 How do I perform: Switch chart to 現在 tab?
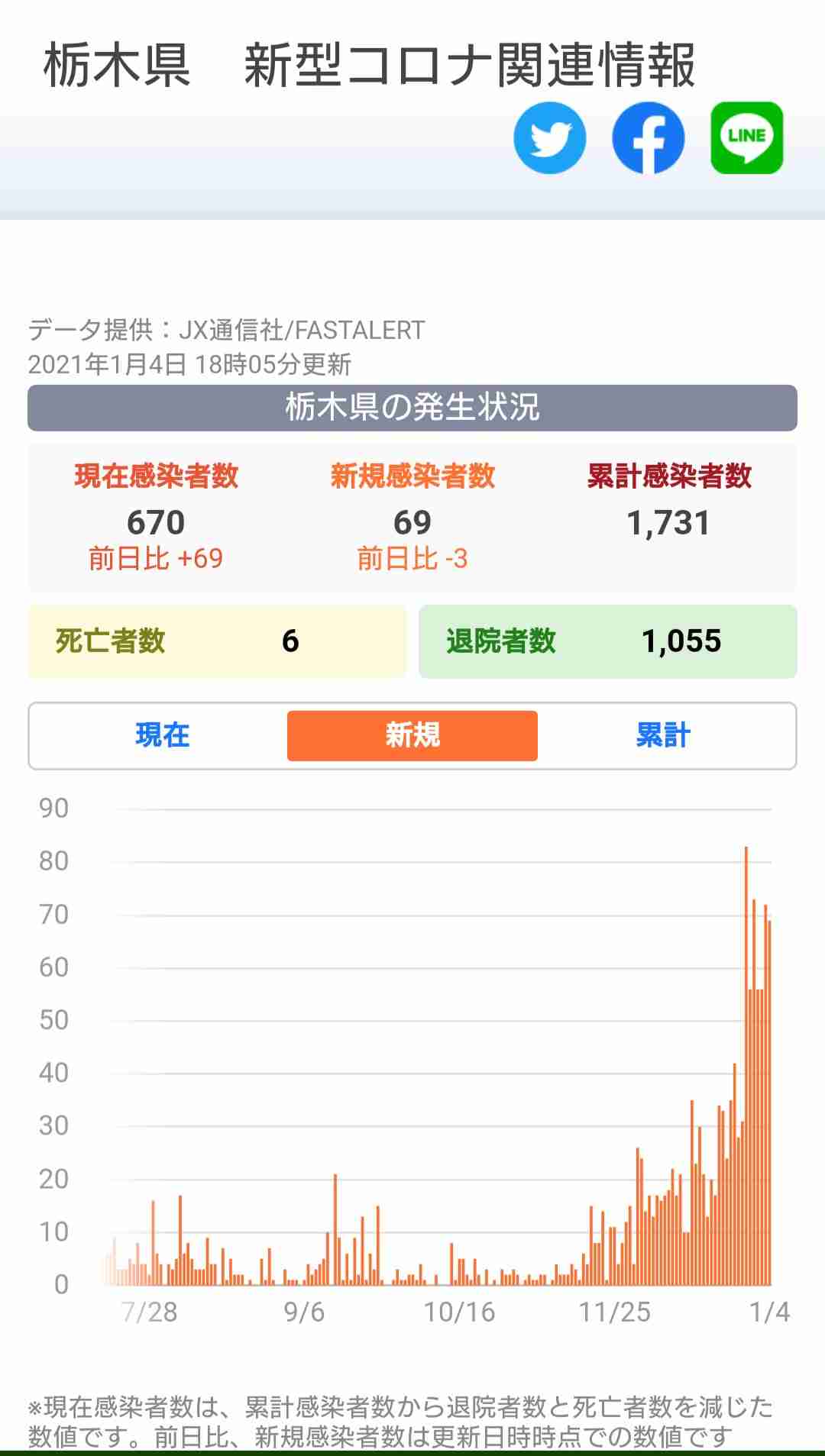162,735
